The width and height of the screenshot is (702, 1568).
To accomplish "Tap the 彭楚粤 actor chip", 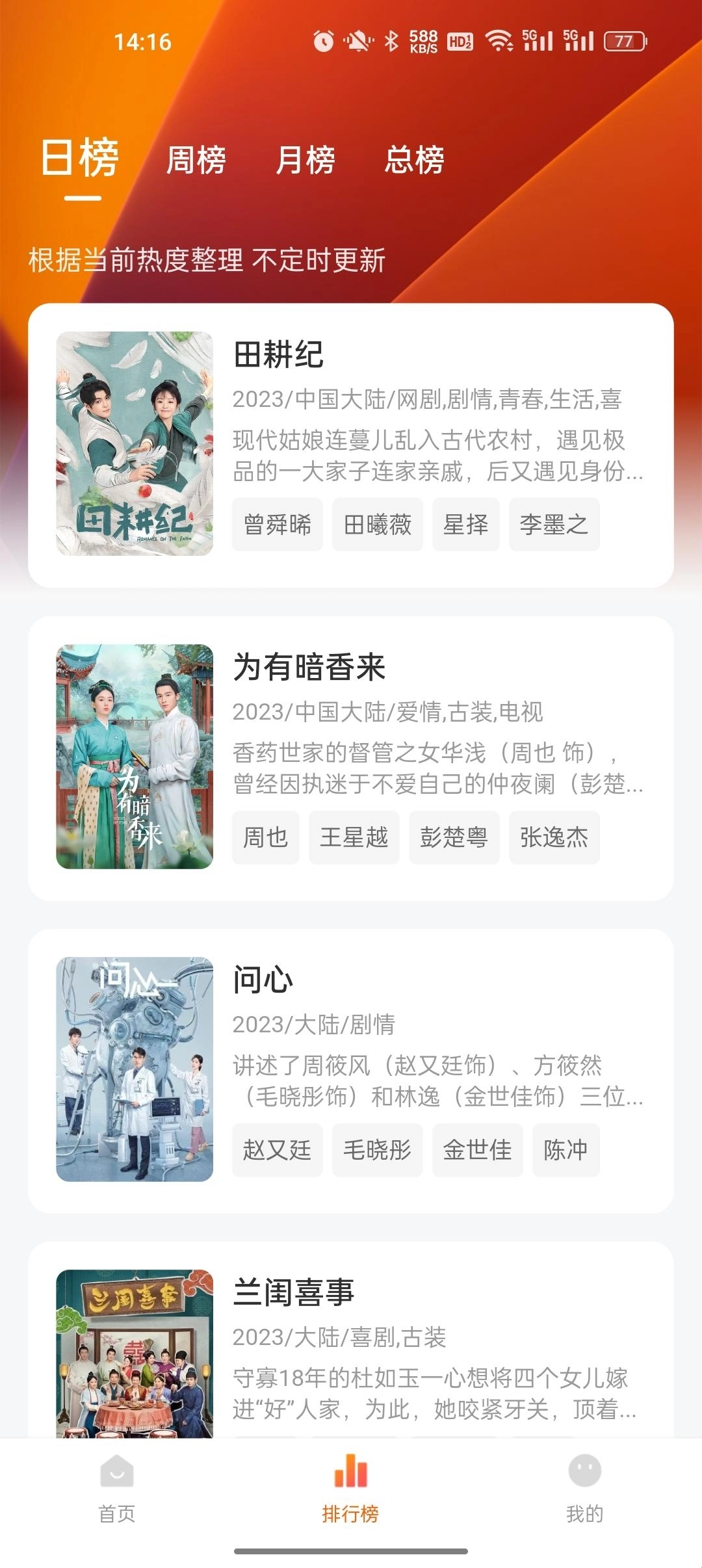I will point(454,837).
